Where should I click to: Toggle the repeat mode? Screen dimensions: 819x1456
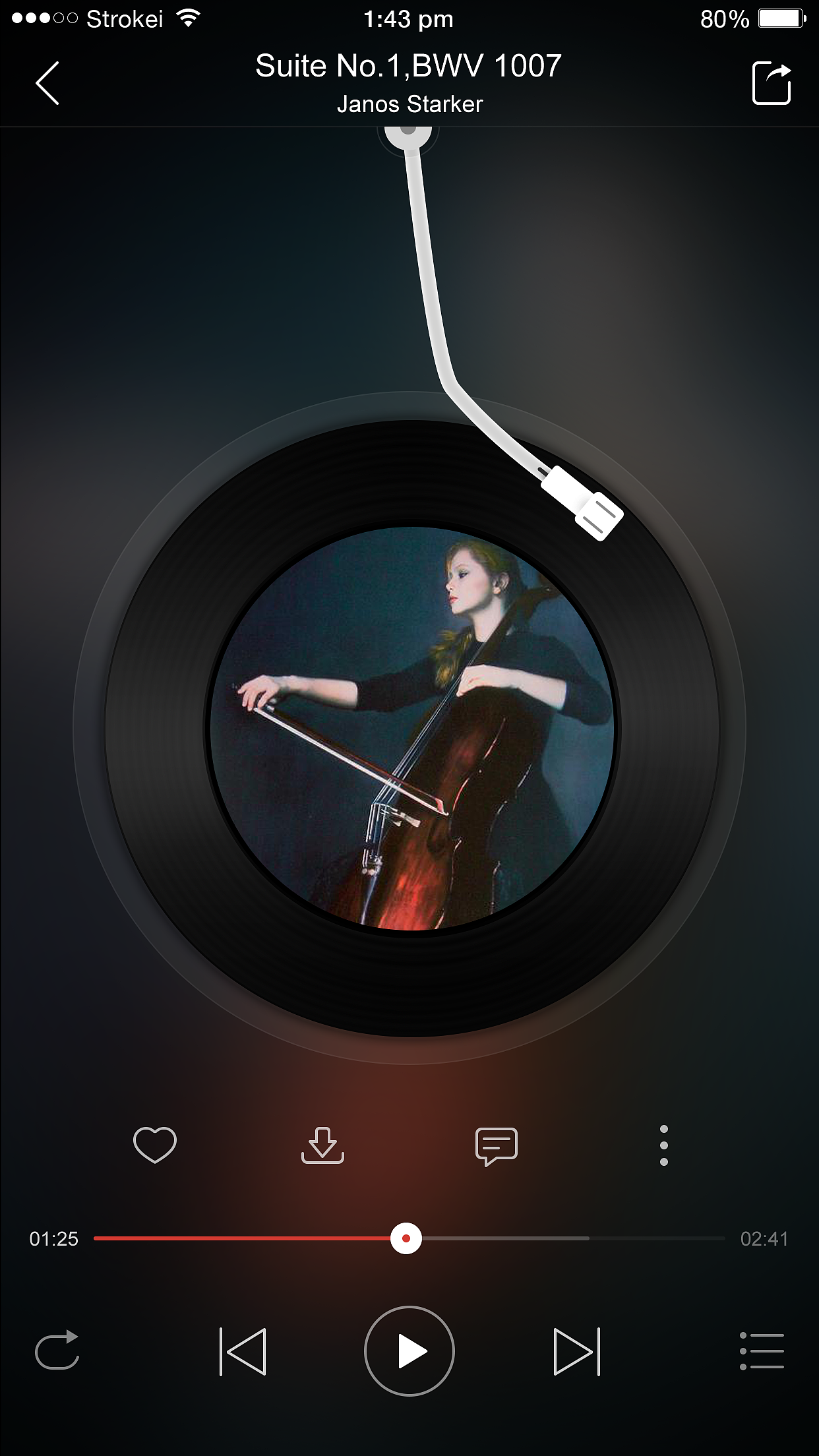click(x=57, y=1350)
